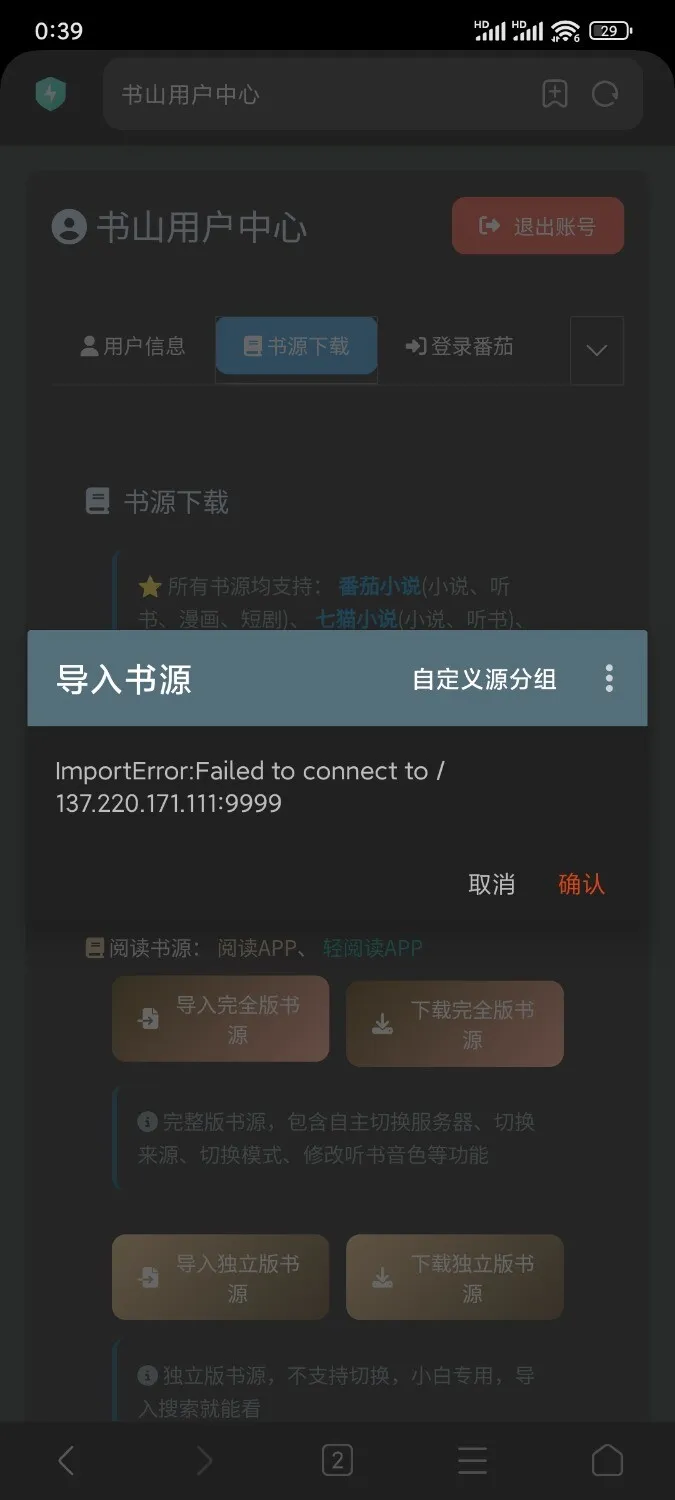Open the browser tabs switcher
This screenshot has height=1500, width=675.
tap(337, 1461)
